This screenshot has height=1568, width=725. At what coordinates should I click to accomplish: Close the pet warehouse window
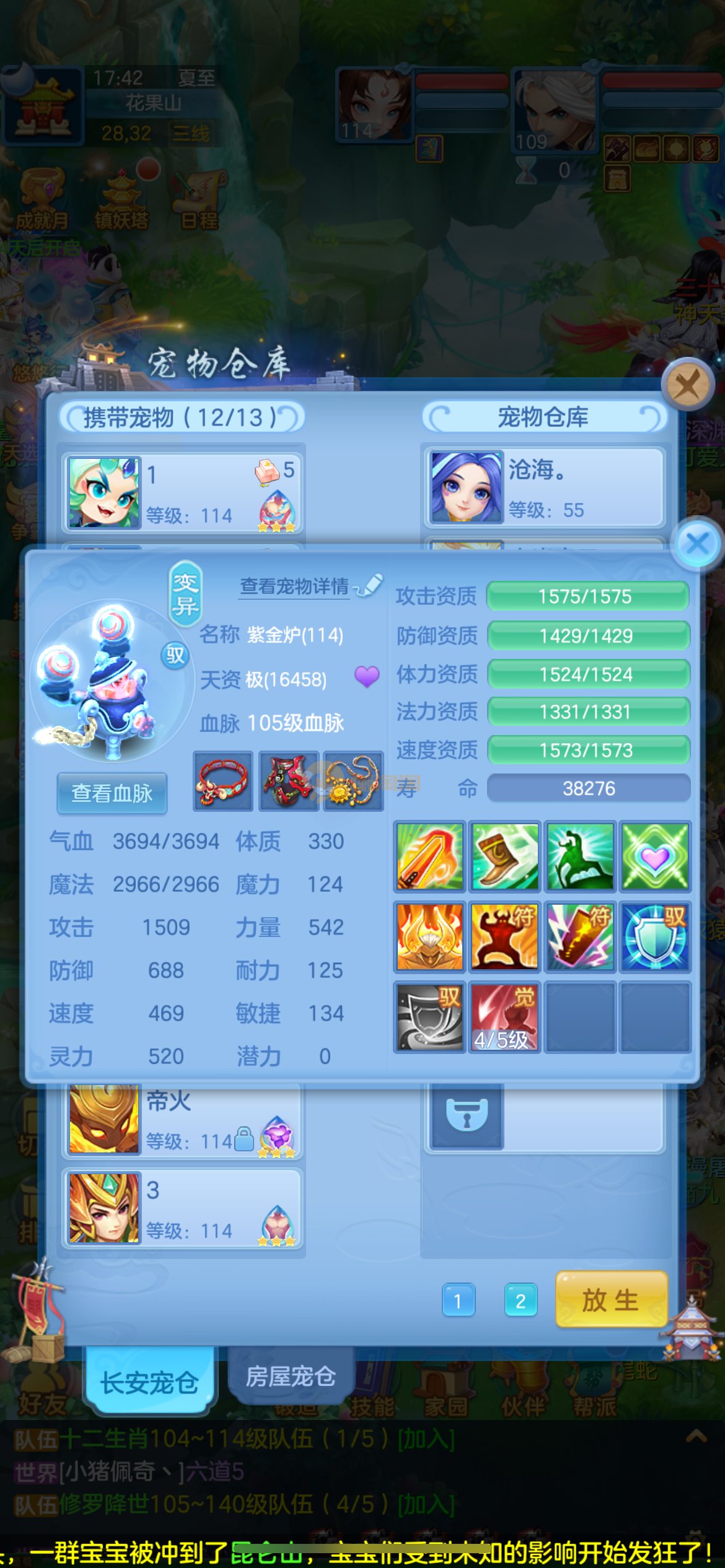point(687,385)
